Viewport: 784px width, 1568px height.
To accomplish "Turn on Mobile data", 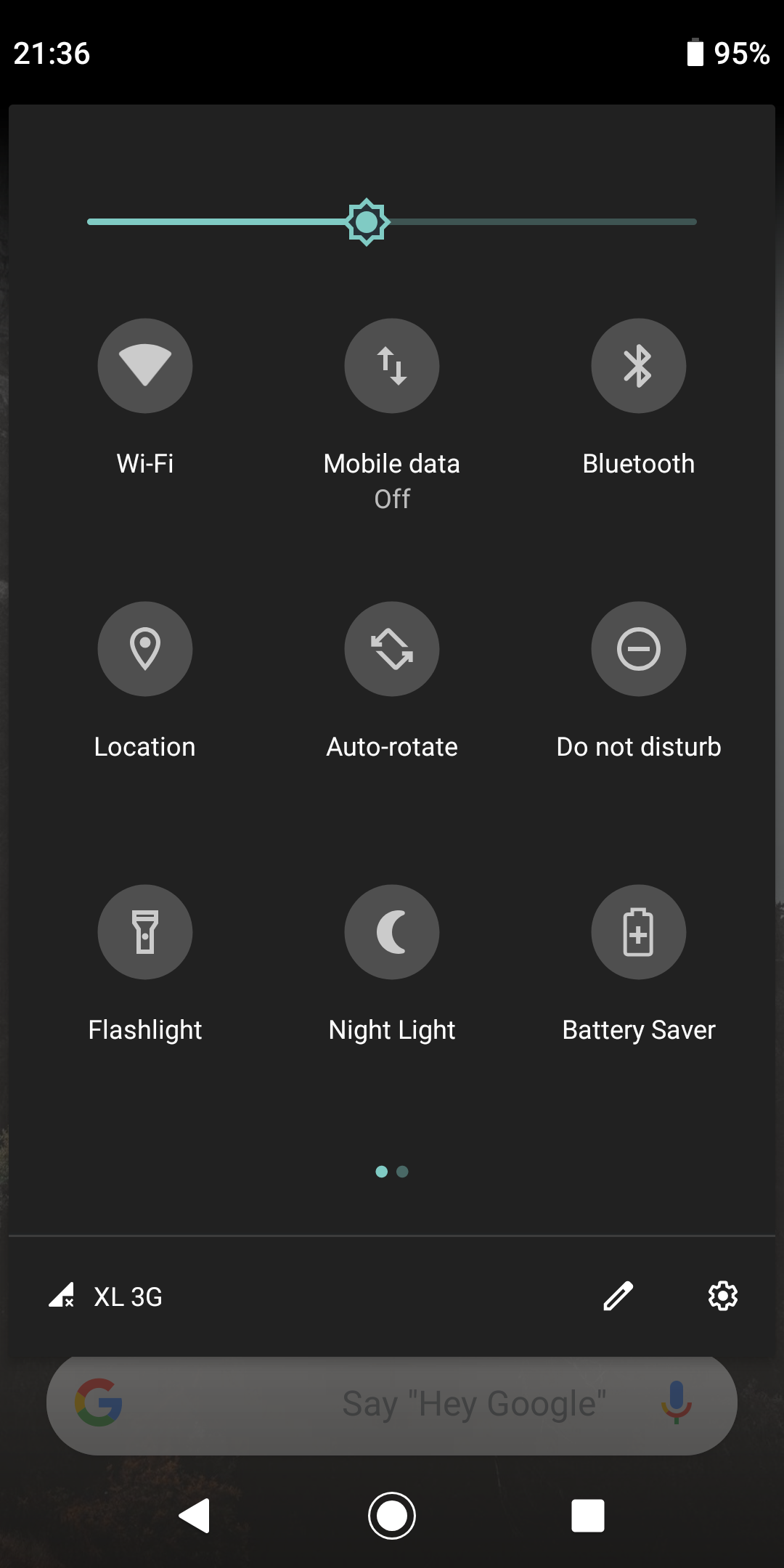I will 392,366.
